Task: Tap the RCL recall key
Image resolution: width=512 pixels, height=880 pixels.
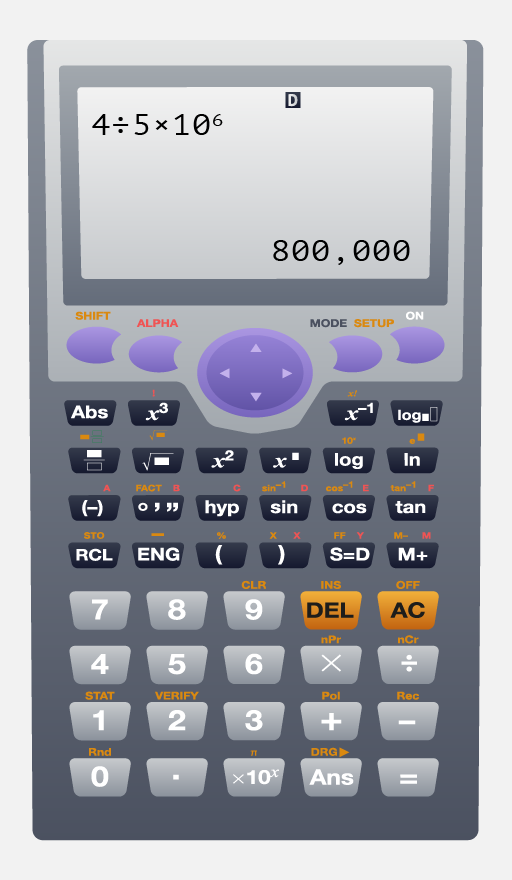Action: (94, 555)
